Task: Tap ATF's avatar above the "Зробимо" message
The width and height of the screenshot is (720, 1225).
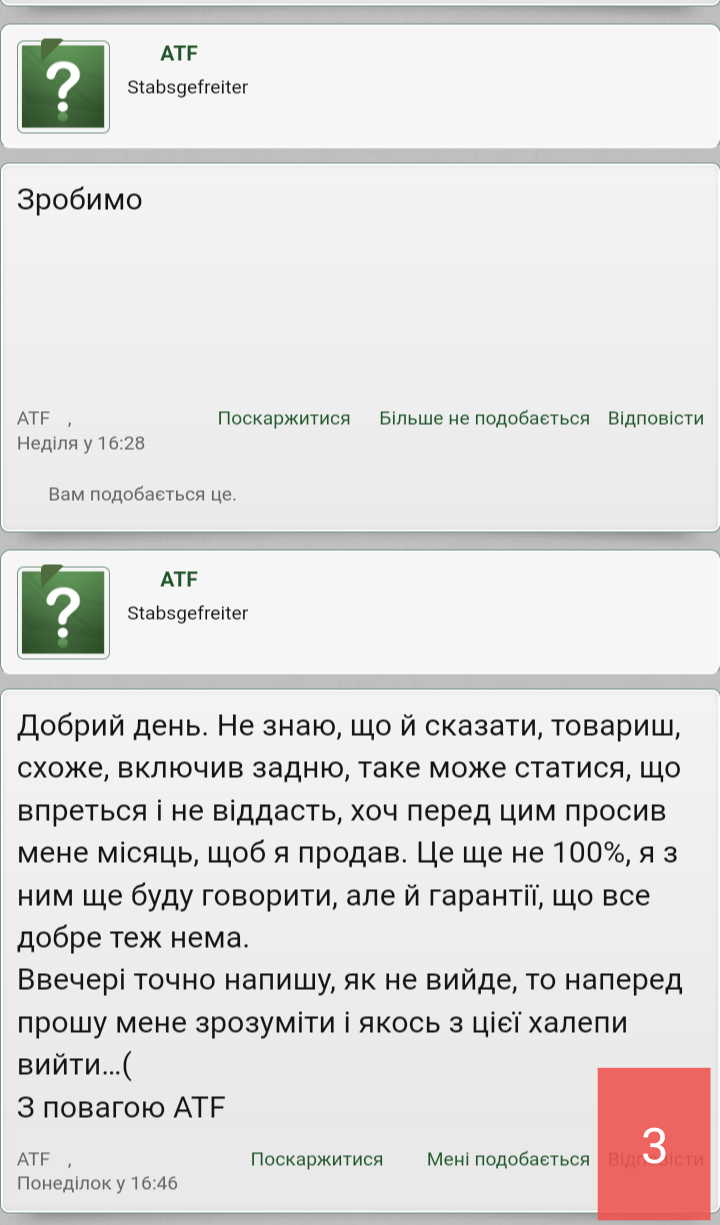Action: point(63,87)
